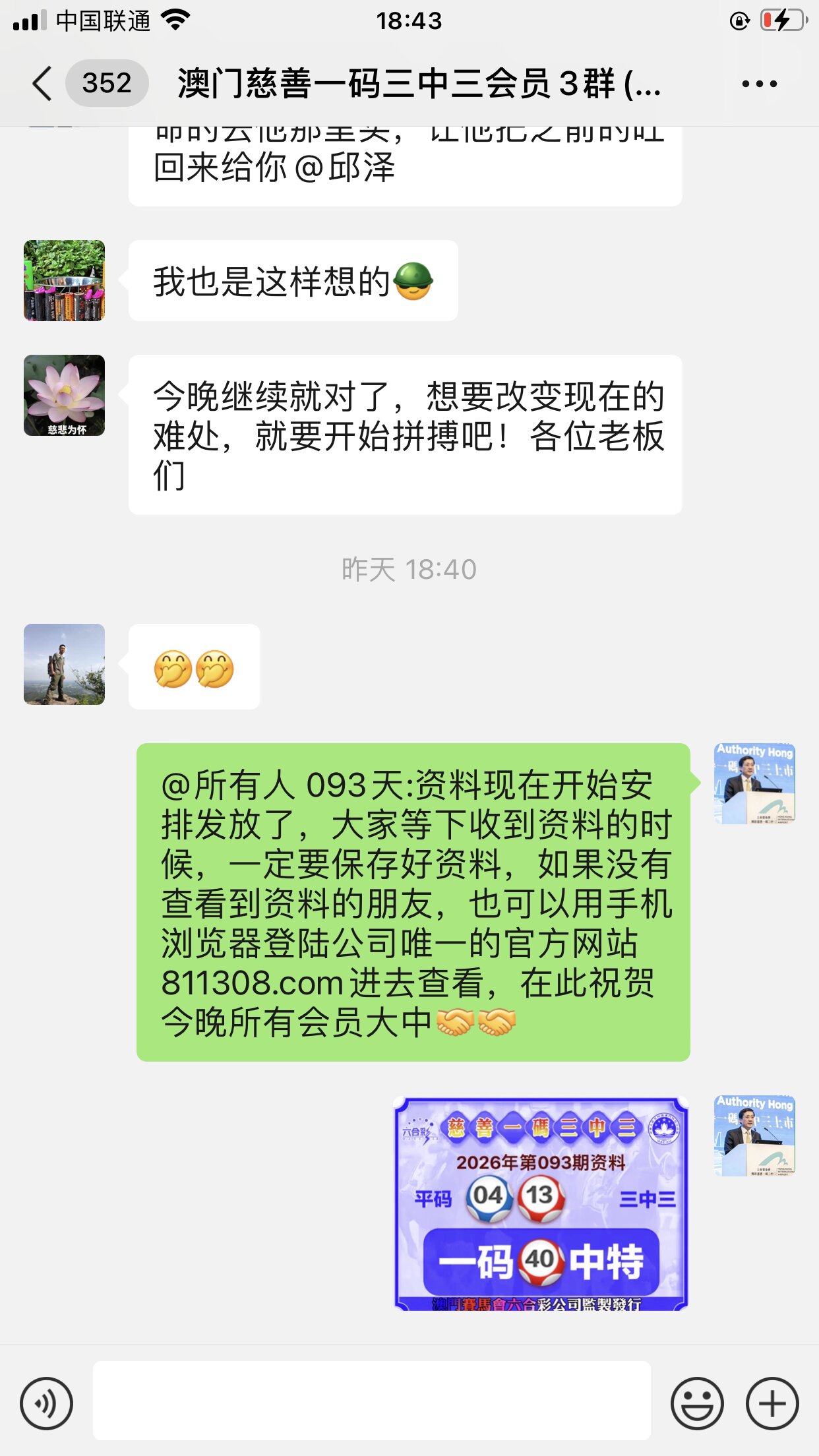Focus the message text field
This screenshot has height=1456, width=819.
click(371, 1401)
